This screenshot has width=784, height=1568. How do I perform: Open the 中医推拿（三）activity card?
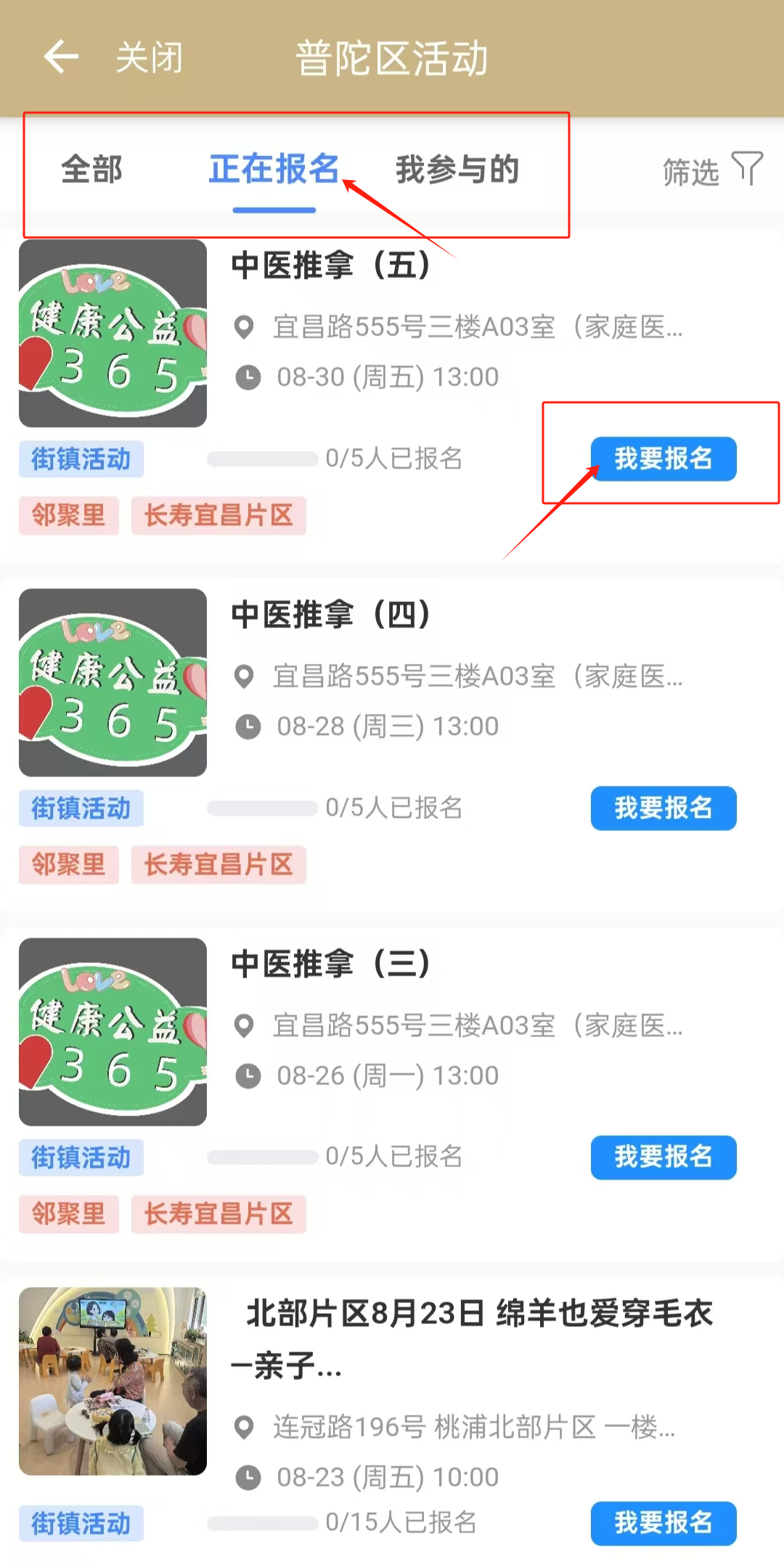pos(331,964)
